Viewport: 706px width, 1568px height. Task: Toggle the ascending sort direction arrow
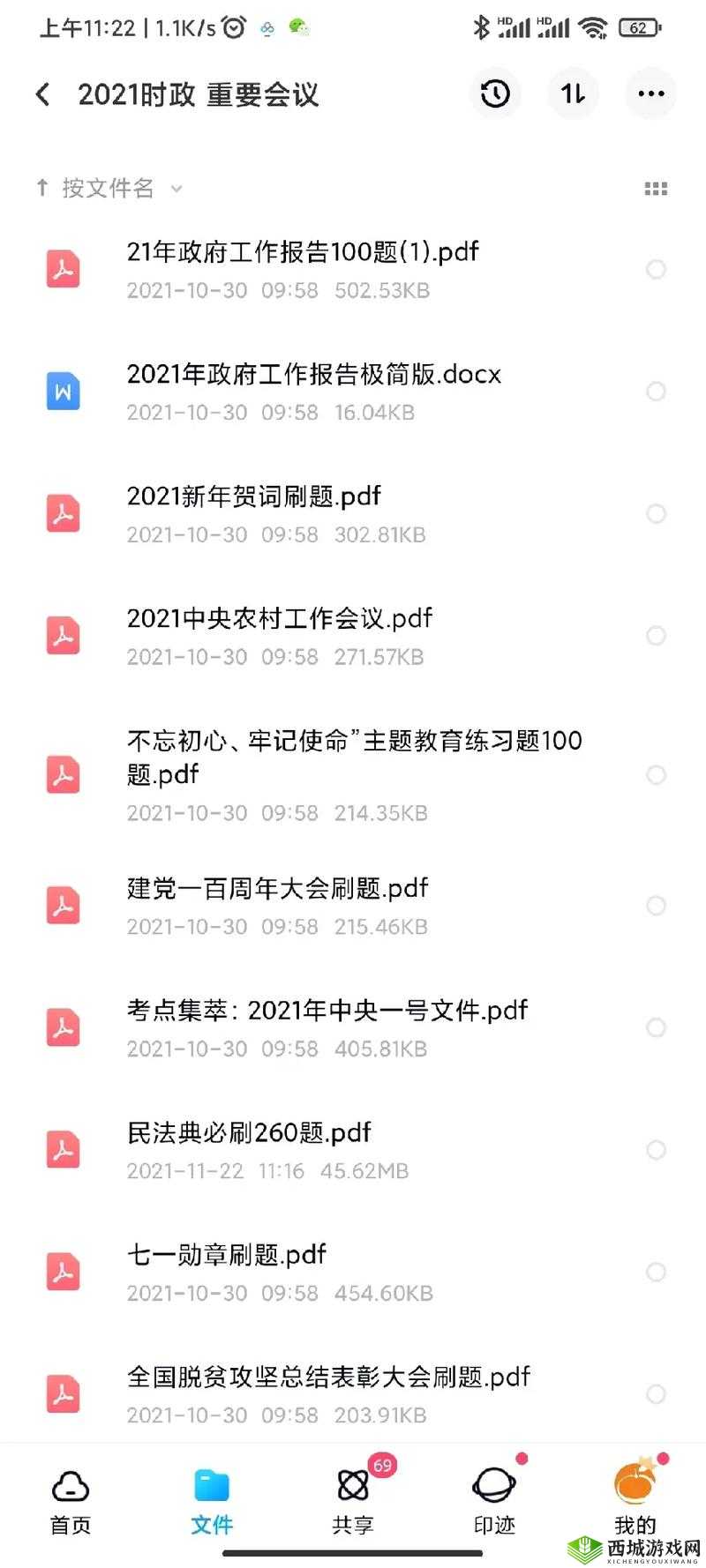(41, 188)
